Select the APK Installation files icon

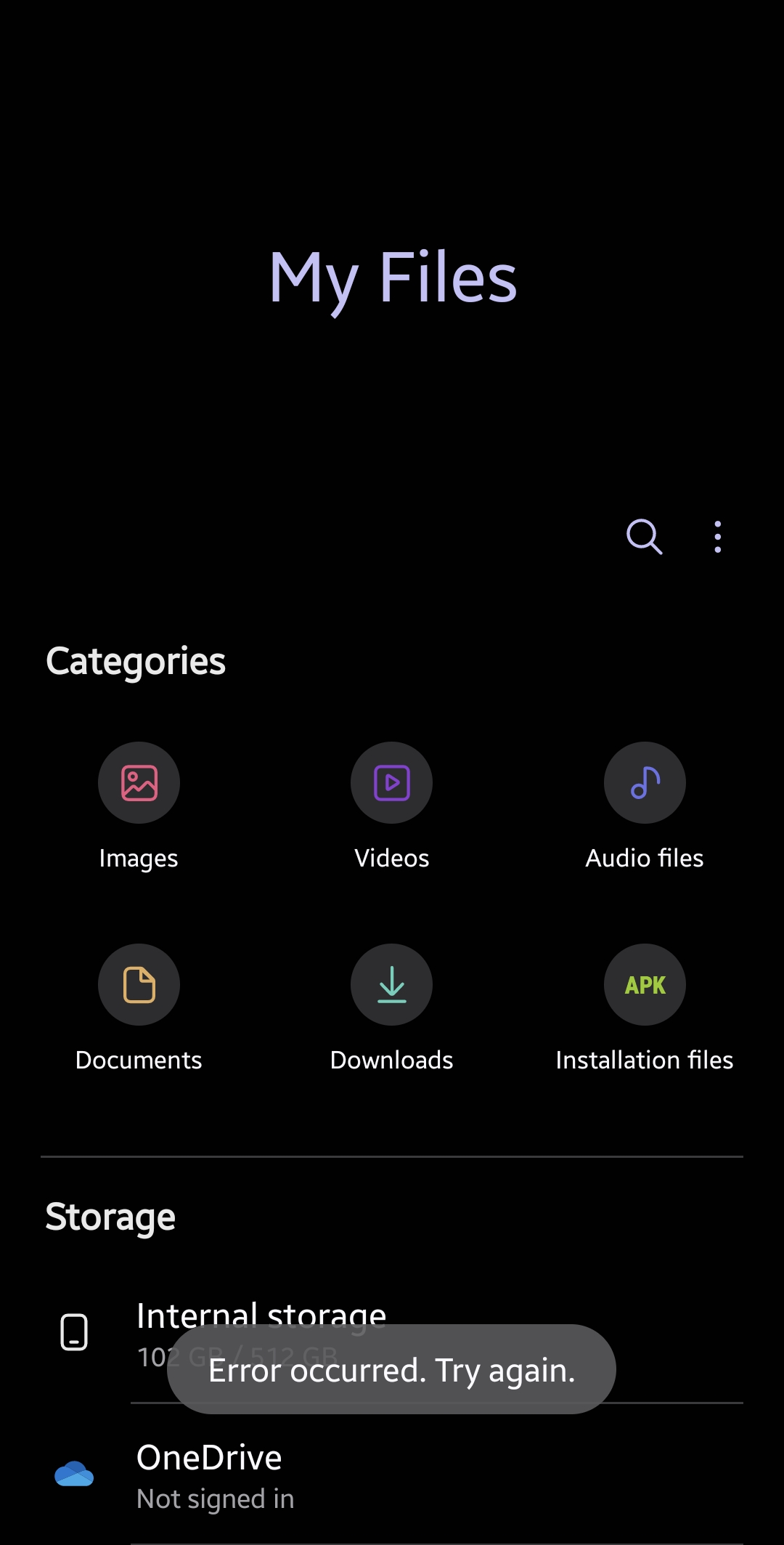click(645, 984)
